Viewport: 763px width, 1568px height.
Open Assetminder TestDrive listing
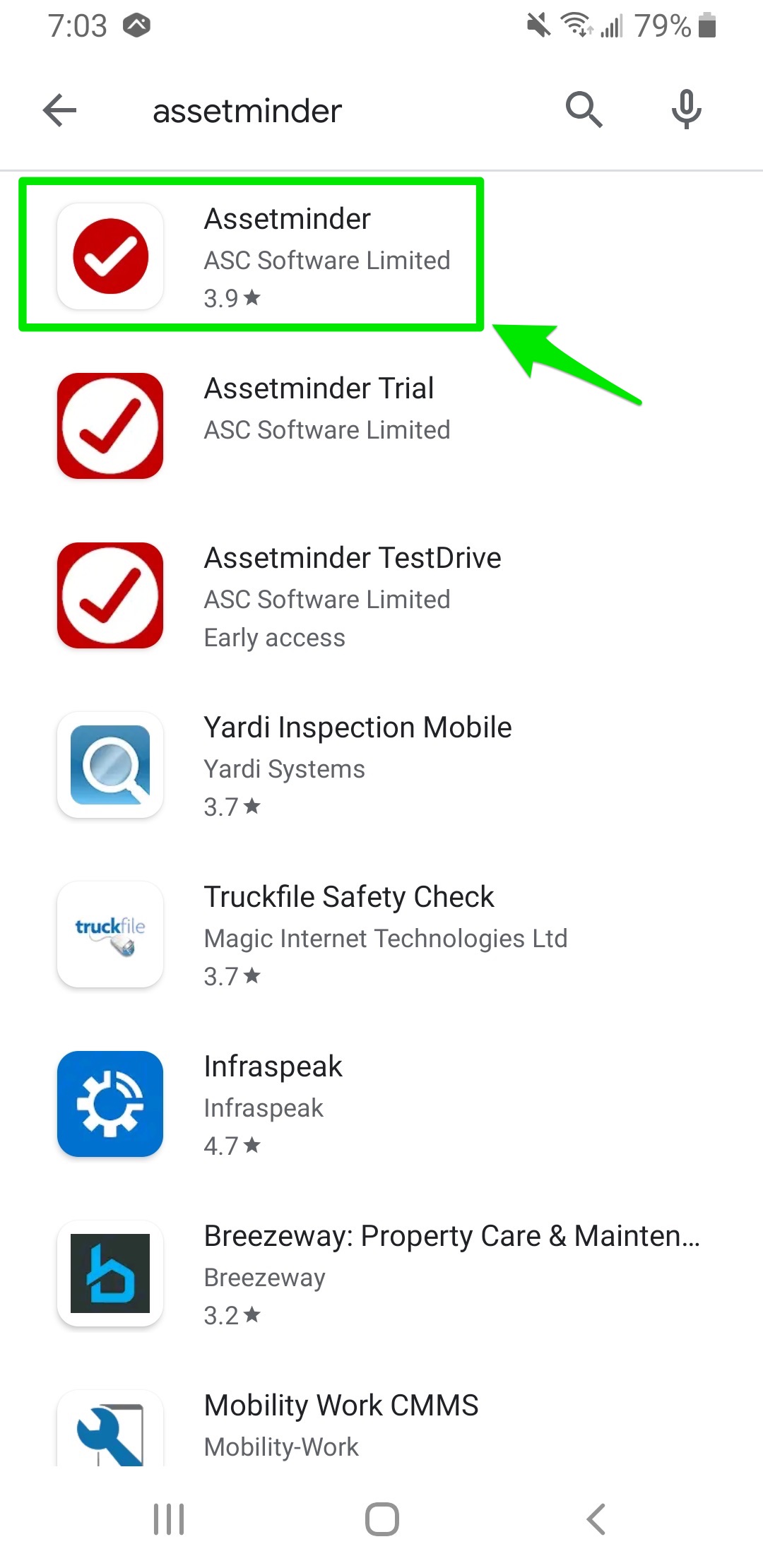(381, 595)
